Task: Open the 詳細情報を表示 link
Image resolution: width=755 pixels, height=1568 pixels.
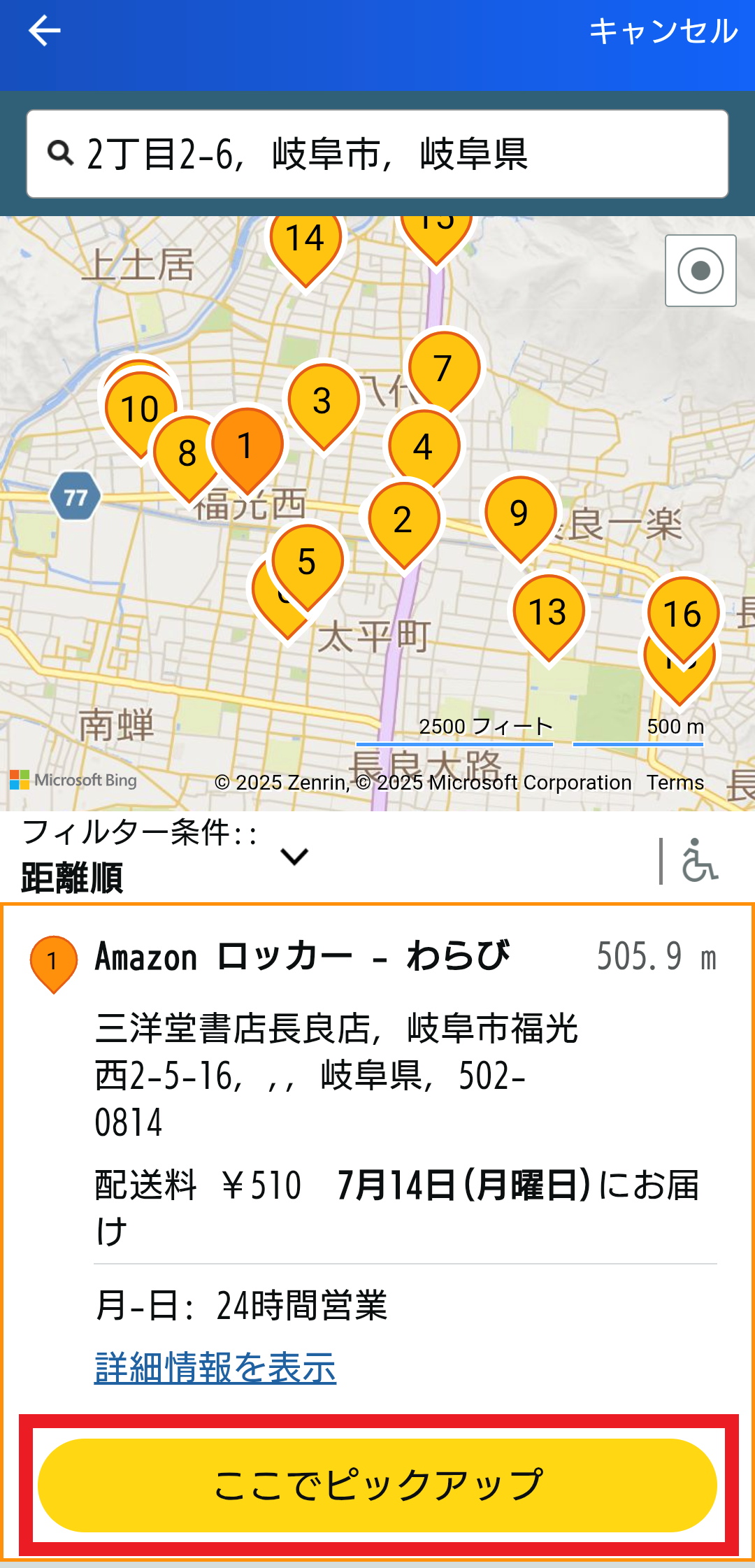Action: 215,1368
